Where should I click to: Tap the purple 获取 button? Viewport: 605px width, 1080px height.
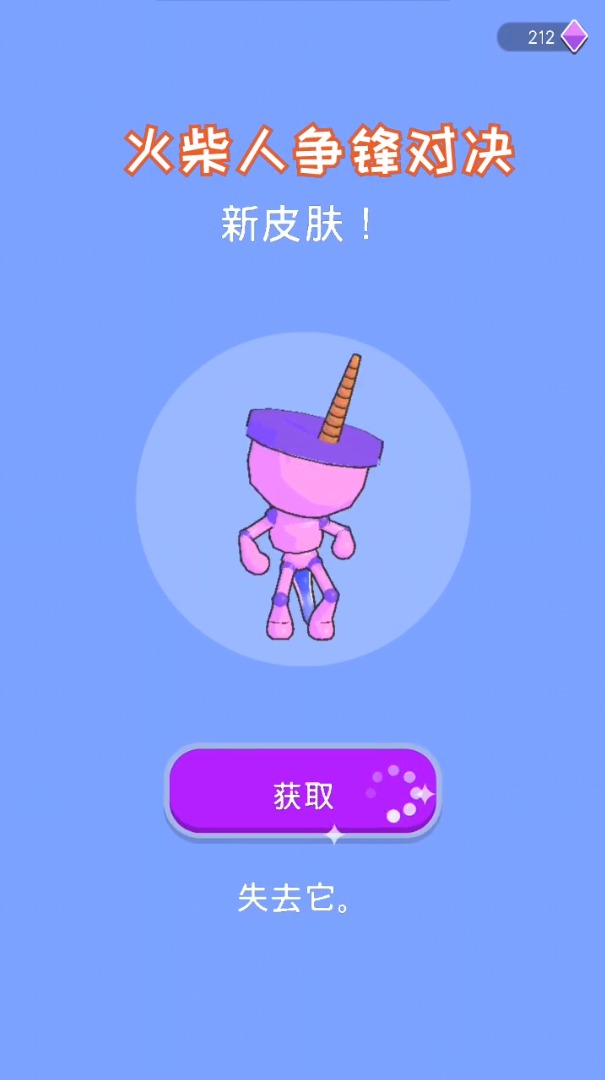point(303,793)
